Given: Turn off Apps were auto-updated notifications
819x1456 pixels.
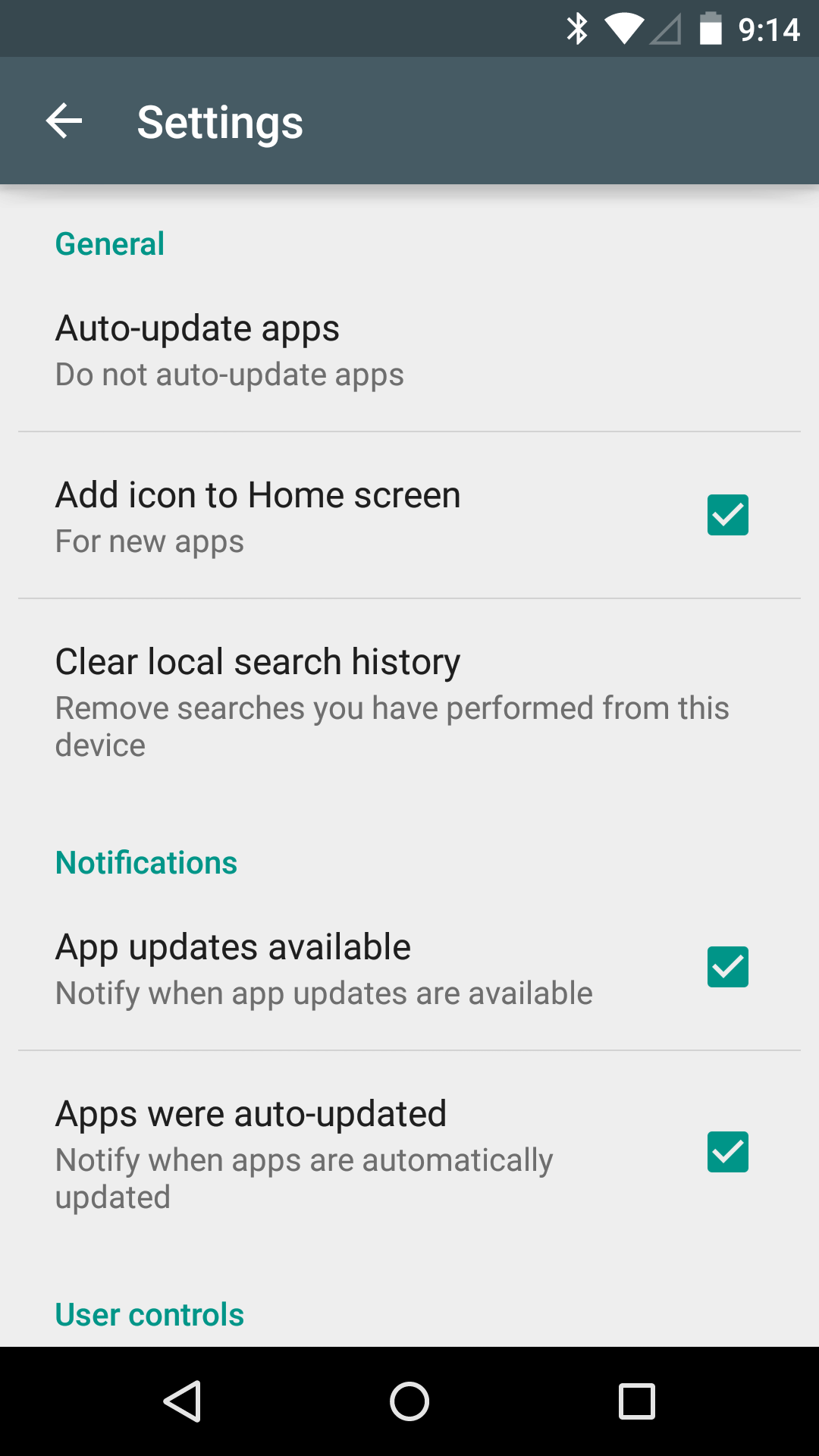Looking at the screenshot, I should point(727,1152).
